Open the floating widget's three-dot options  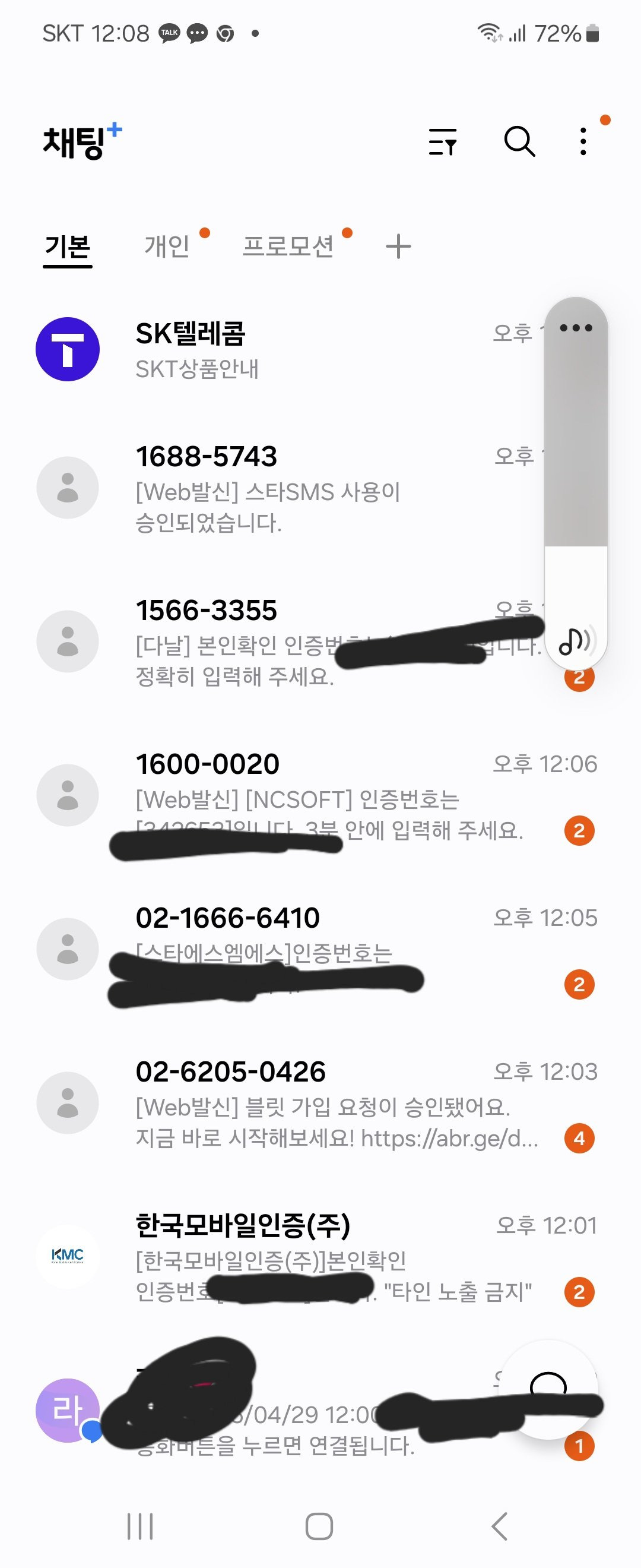tap(576, 328)
